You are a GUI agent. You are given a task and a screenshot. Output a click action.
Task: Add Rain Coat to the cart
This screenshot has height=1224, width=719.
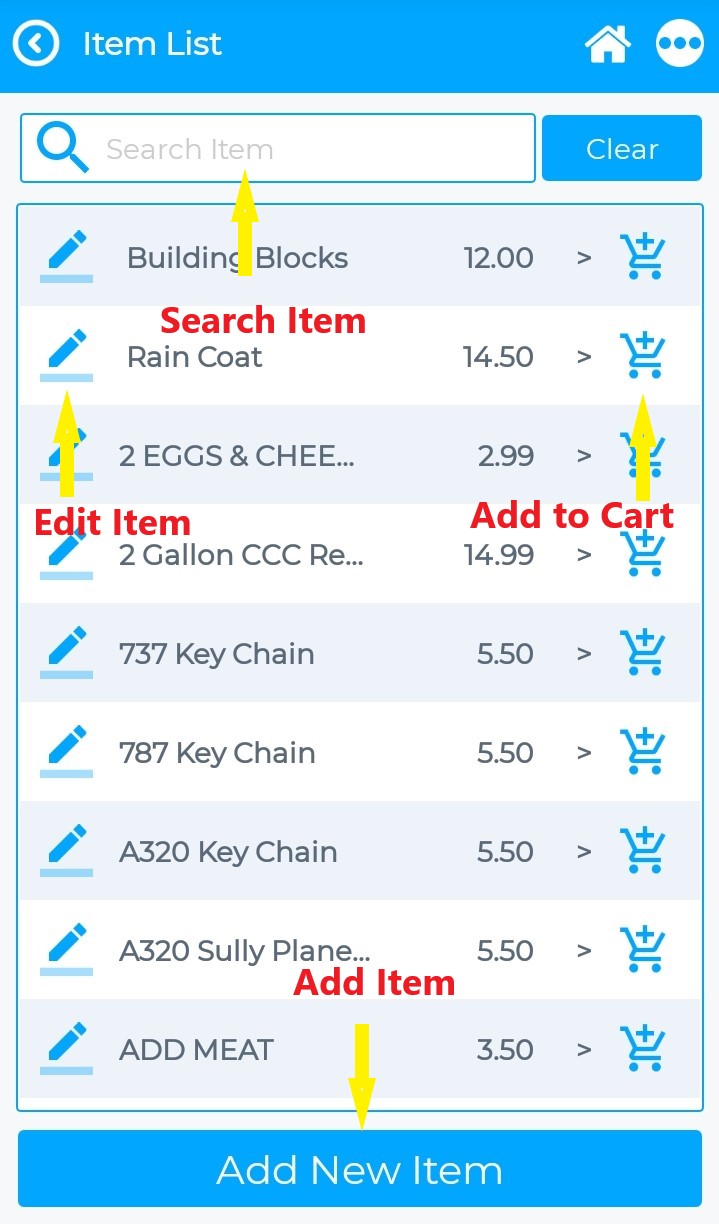642,356
